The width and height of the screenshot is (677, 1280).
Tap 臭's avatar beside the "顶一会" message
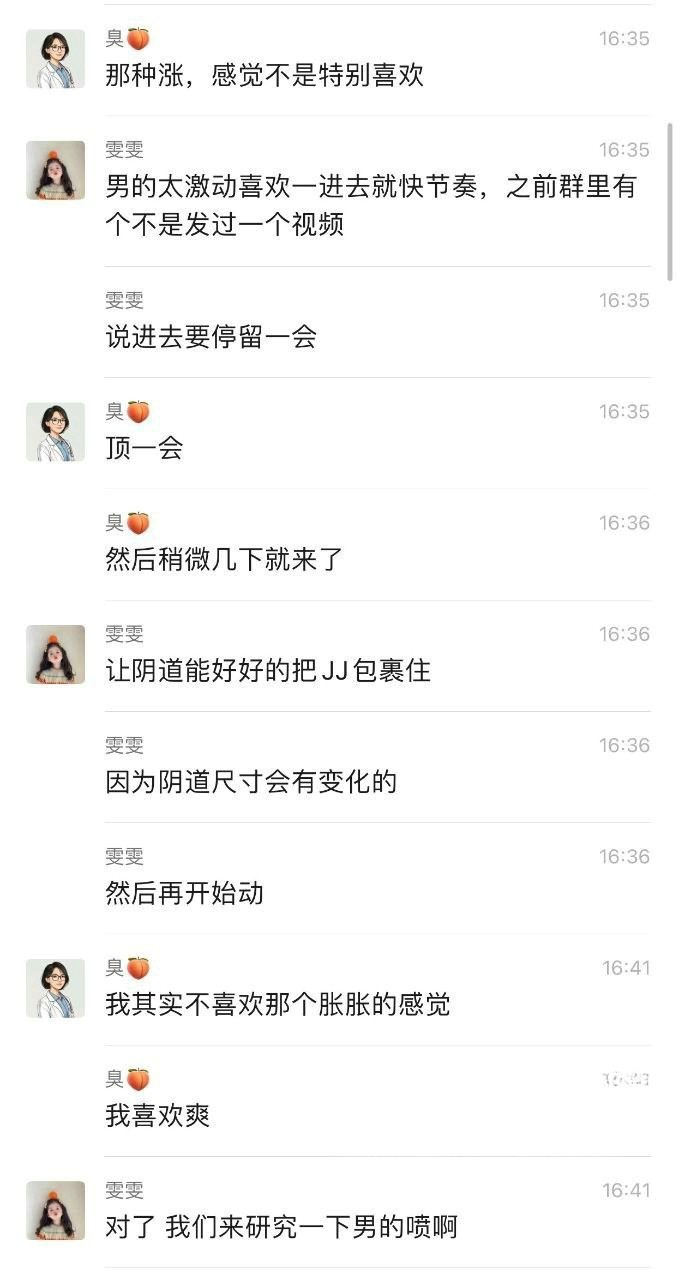coord(55,432)
